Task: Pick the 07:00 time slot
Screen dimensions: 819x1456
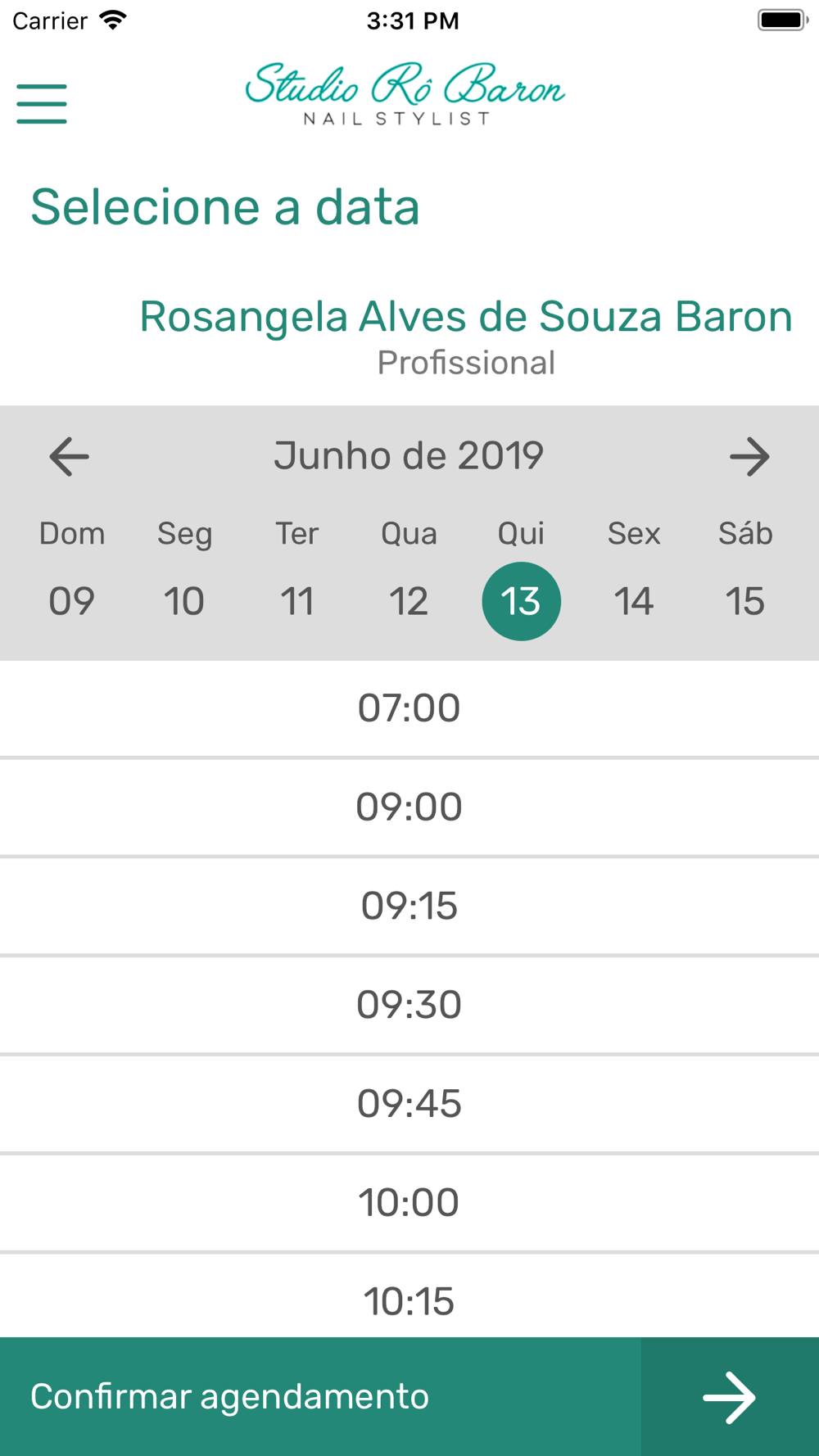Action: coord(409,708)
